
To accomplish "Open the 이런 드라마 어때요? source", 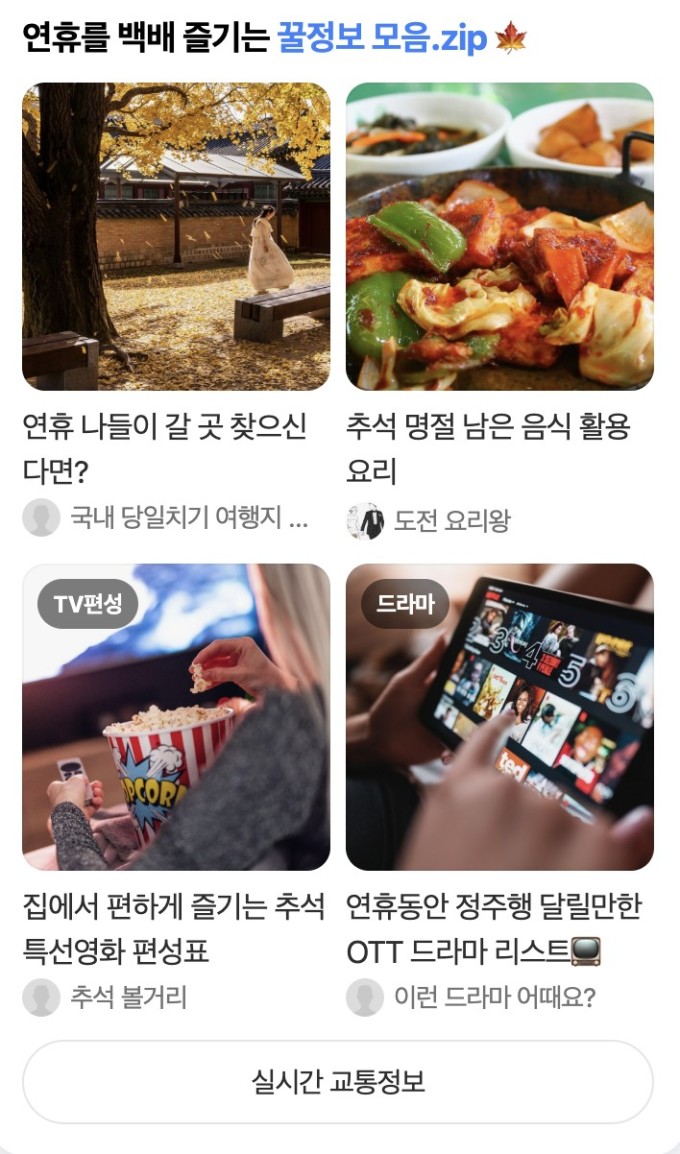I will tap(493, 997).
